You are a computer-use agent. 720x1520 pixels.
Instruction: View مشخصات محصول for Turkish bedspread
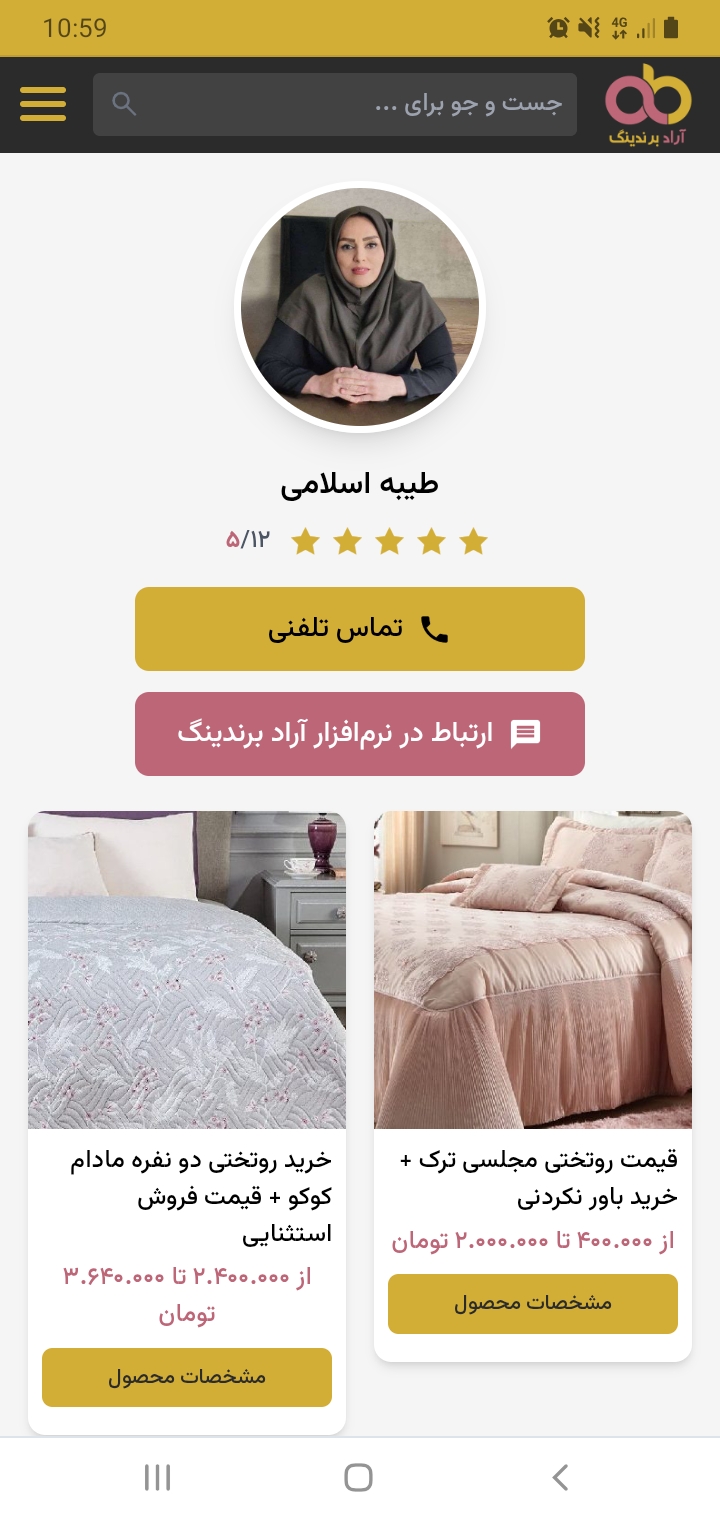pos(533,1303)
